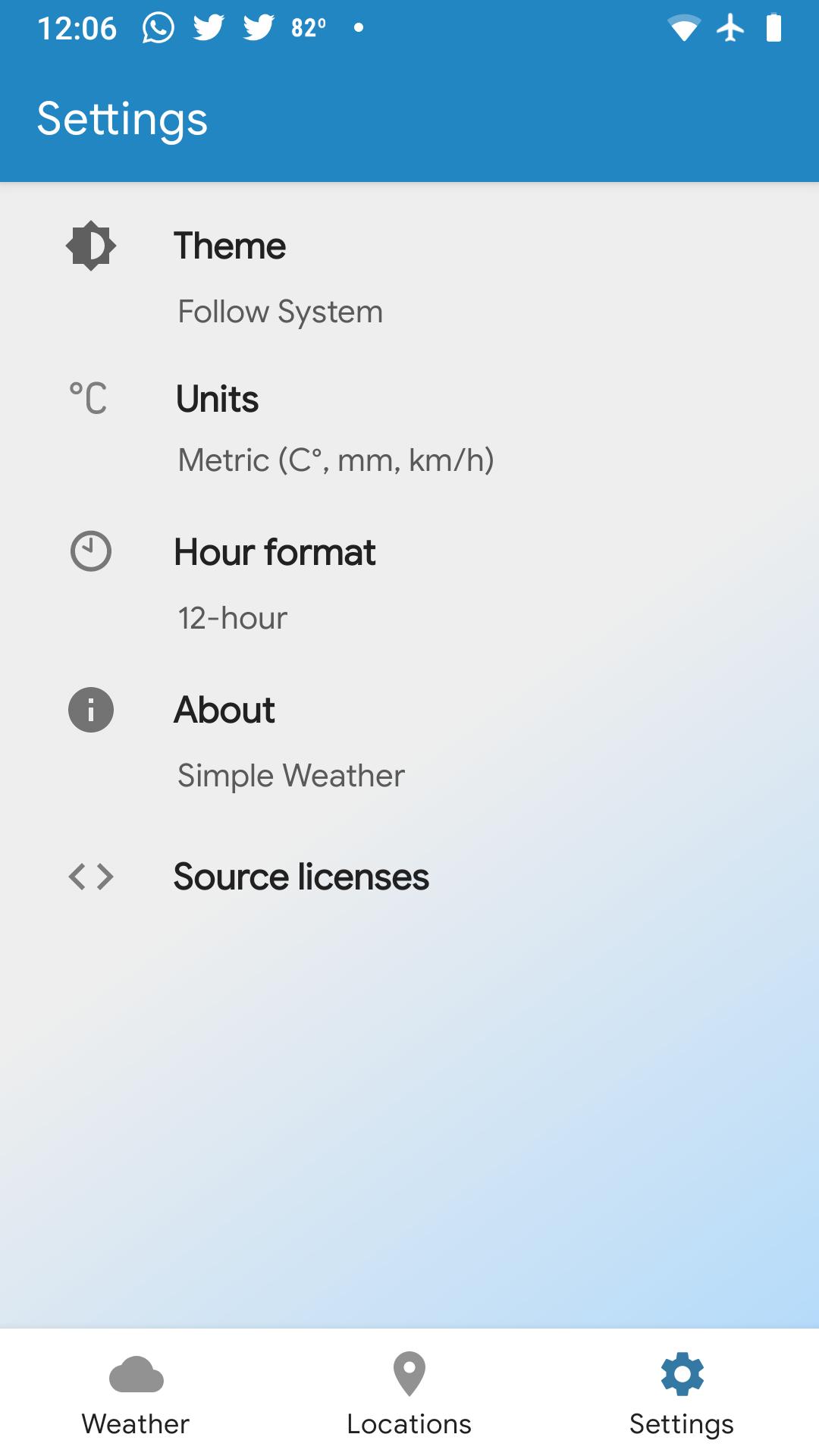The image size is (819, 1456).
Task: Open the Theme setting
Action: (x=409, y=276)
